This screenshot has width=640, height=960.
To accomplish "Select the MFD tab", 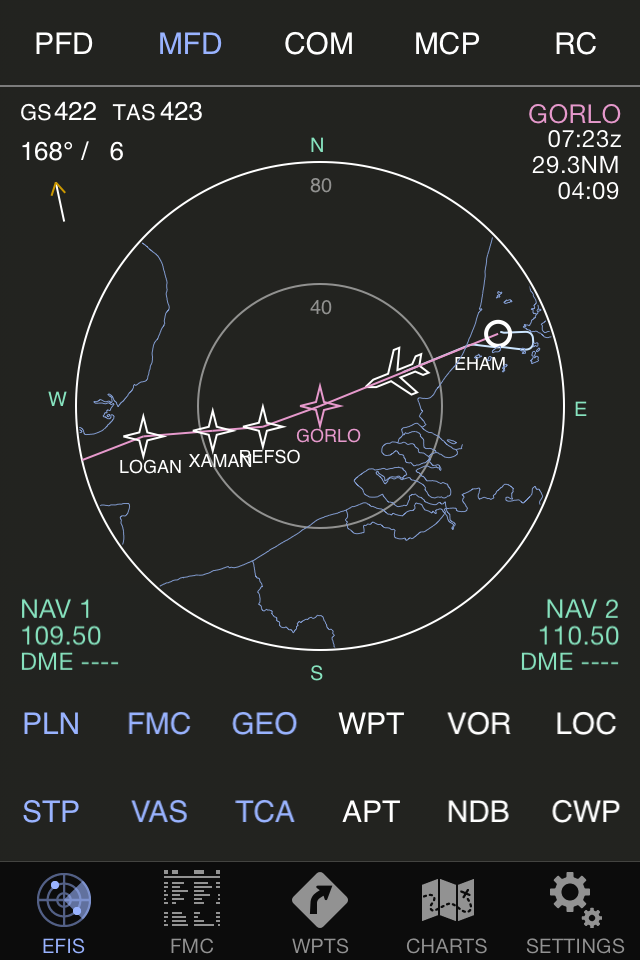I will (190, 44).
